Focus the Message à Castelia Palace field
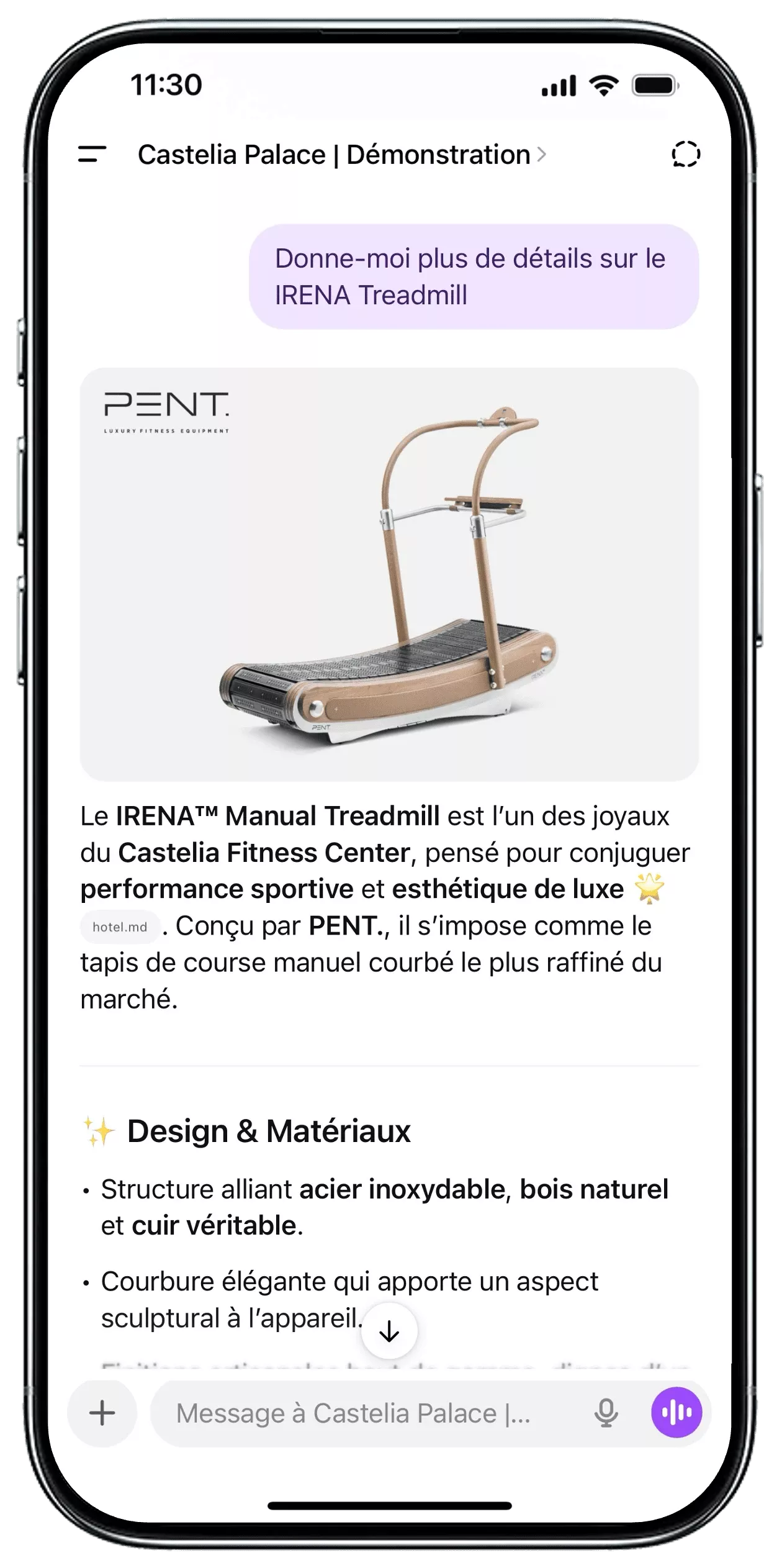Viewport: 782px width, 1568px height. tap(366, 1413)
